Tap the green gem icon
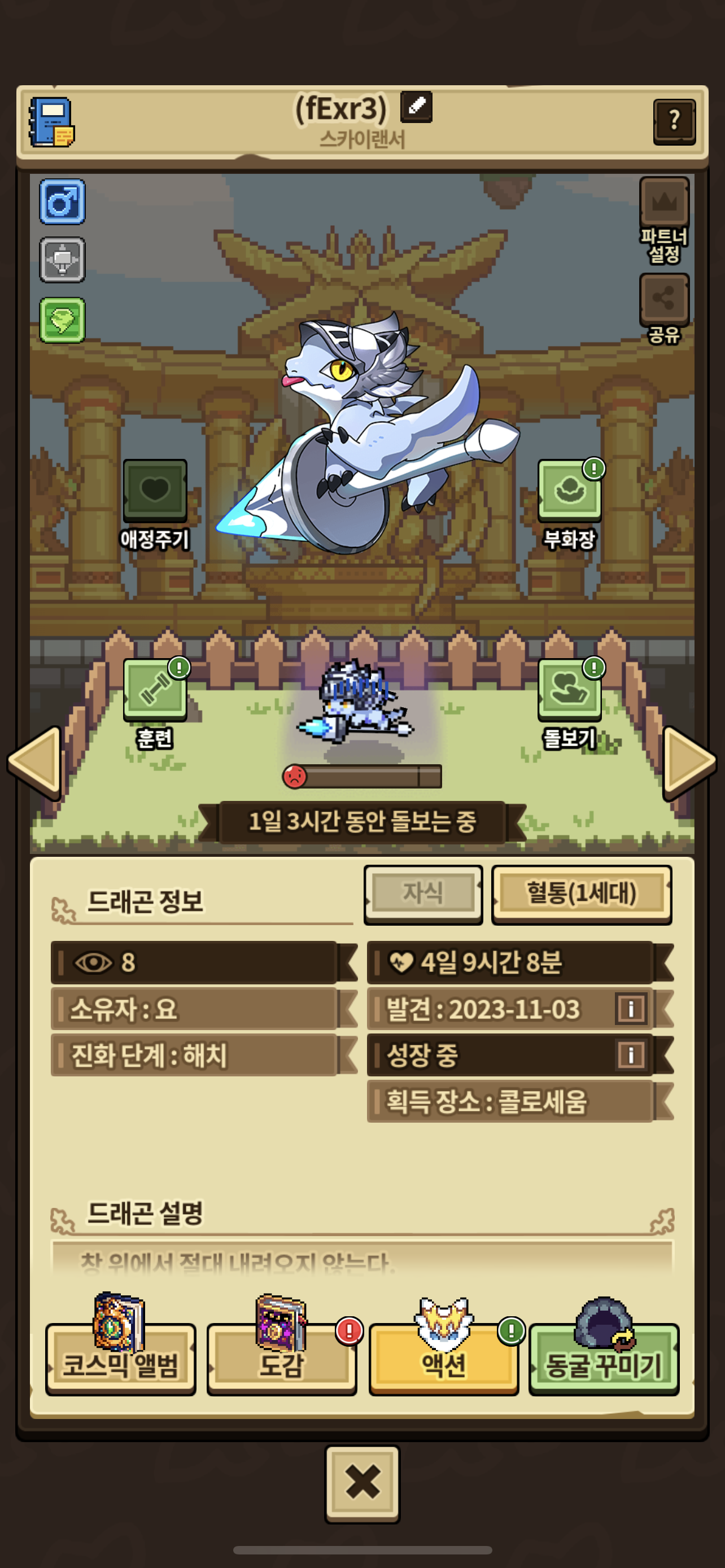 click(62, 320)
